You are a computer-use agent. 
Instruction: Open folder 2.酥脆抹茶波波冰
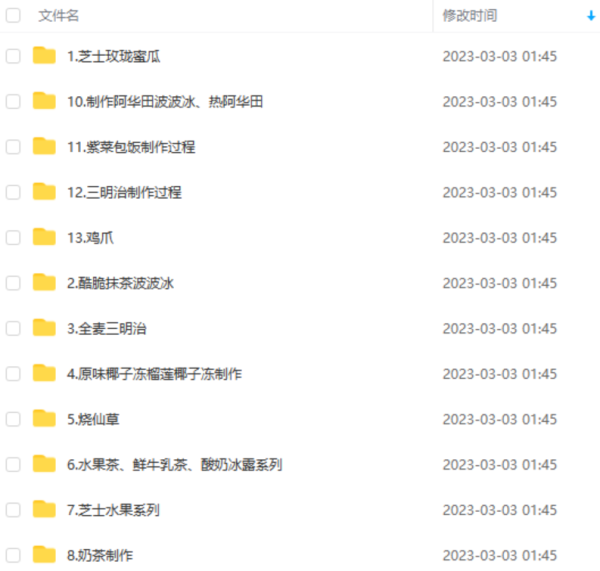tap(120, 283)
